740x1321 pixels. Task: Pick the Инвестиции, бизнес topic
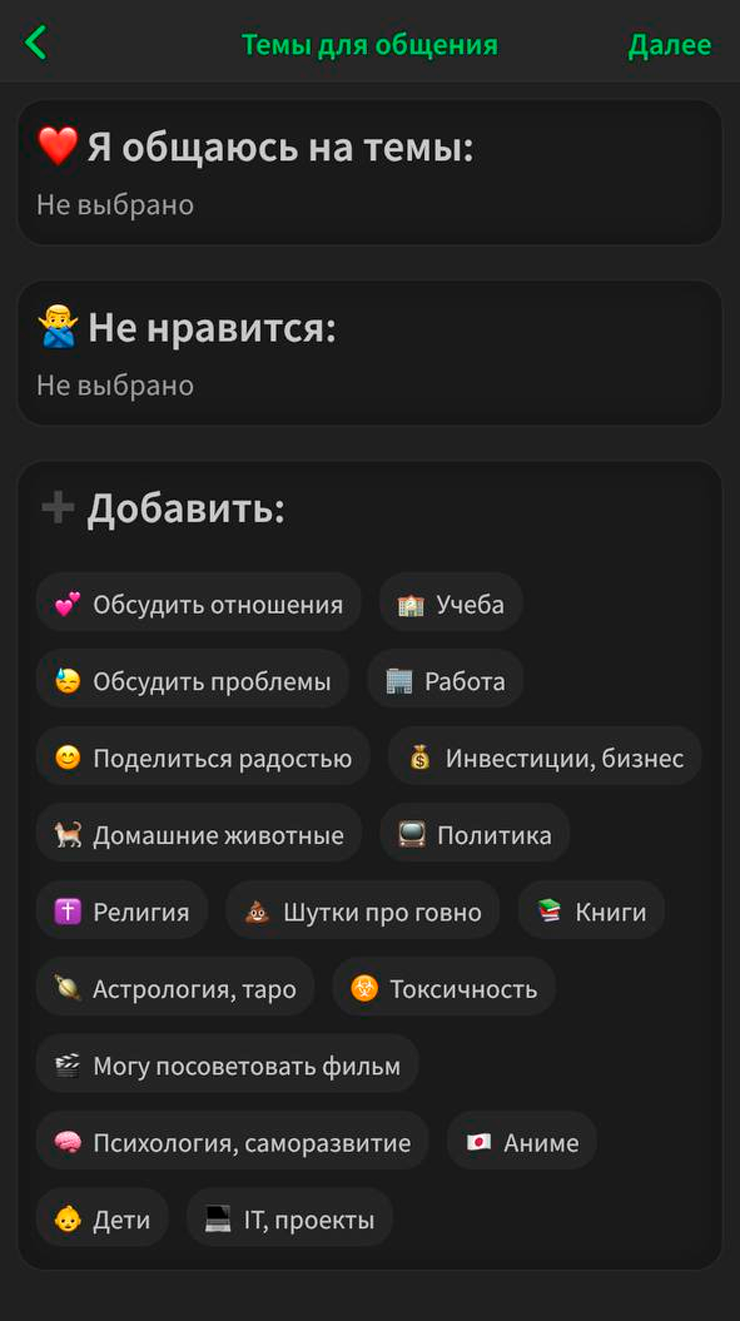point(545,758)
